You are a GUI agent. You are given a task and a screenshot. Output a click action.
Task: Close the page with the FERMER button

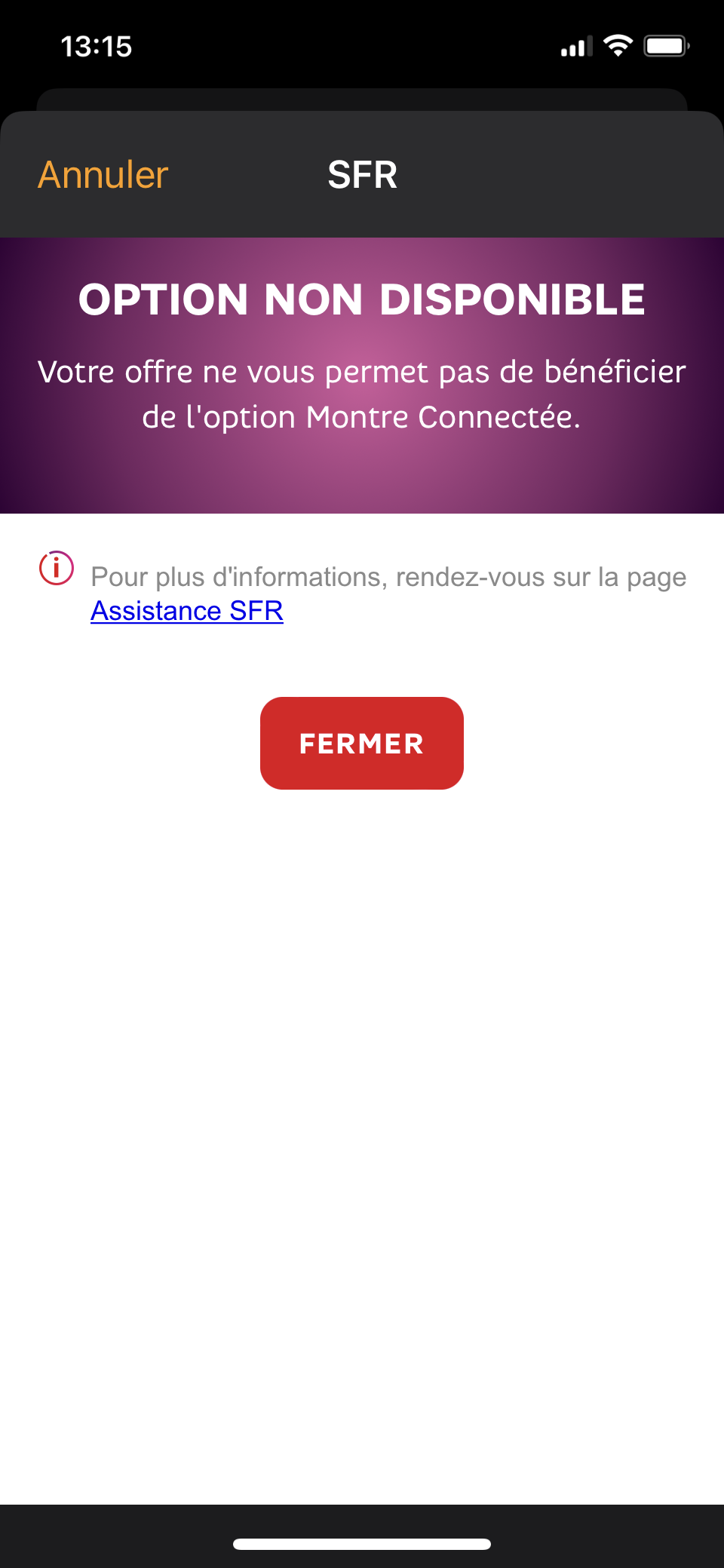coord(362,744)
